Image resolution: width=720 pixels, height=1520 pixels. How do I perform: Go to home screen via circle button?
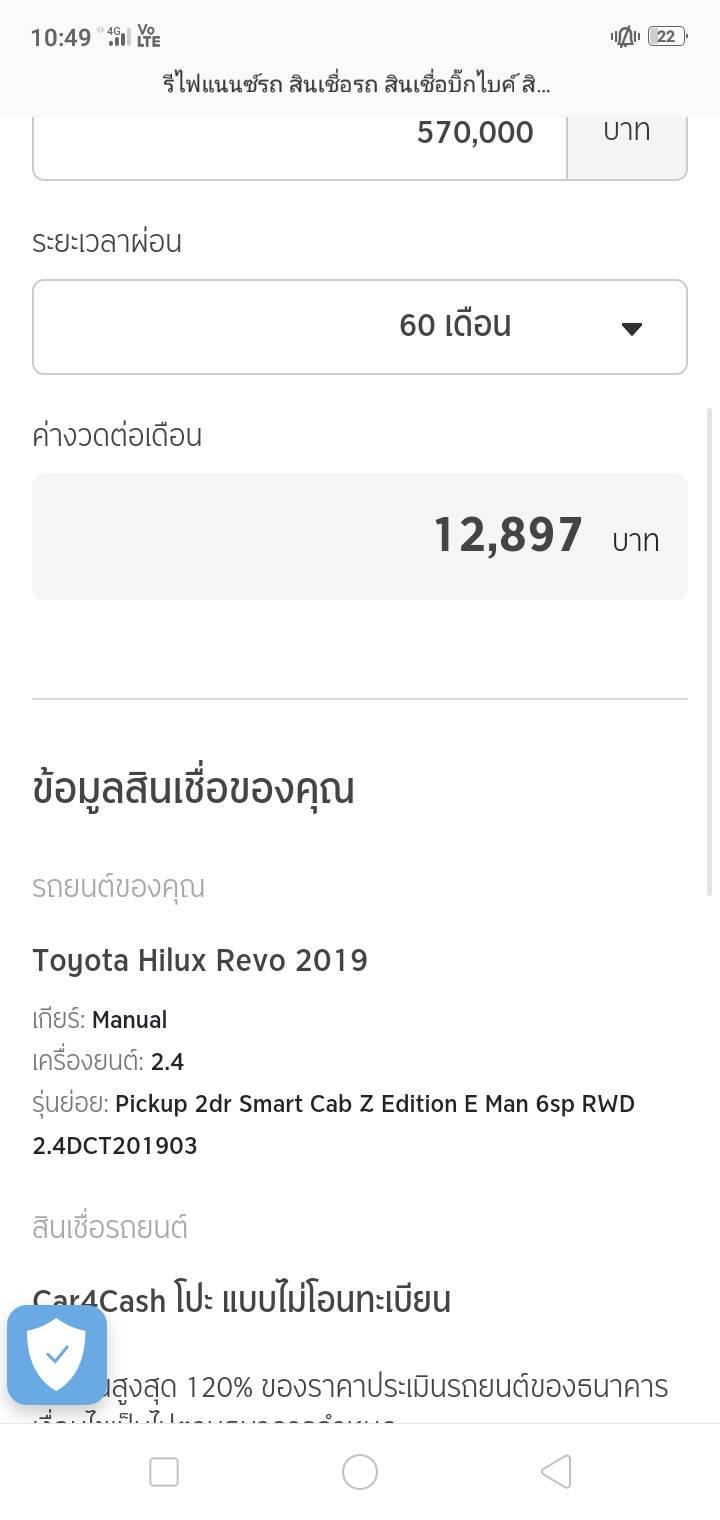click(360, 1472)
